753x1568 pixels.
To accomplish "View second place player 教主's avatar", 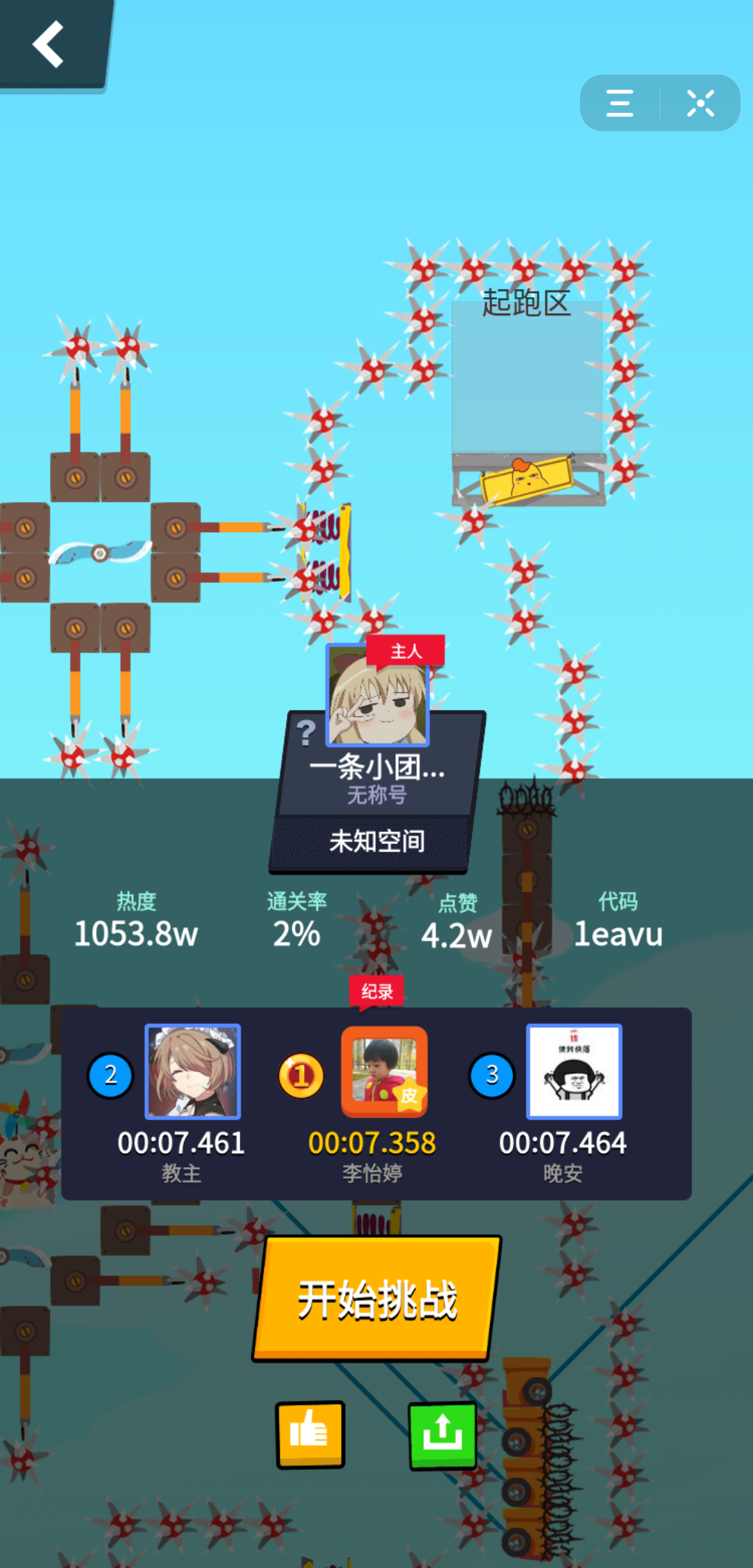I will click(192, 1072).
